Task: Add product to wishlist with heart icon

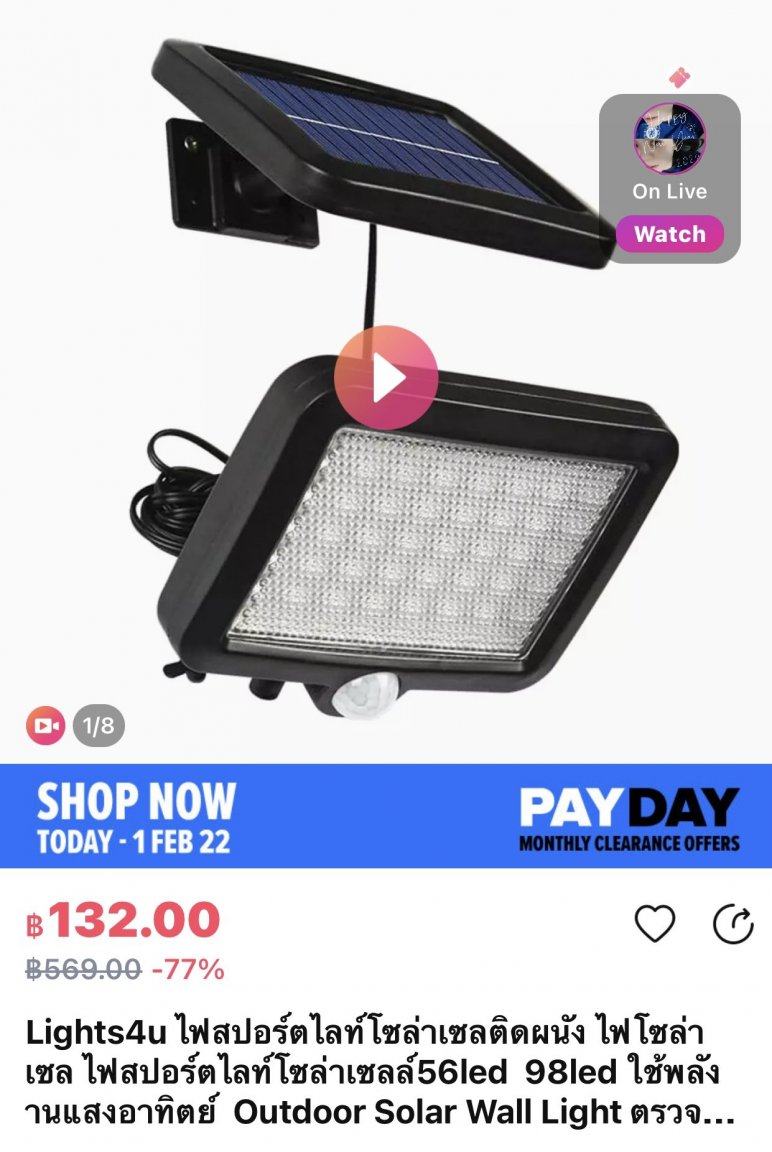Action: click(x=655, y=924)
